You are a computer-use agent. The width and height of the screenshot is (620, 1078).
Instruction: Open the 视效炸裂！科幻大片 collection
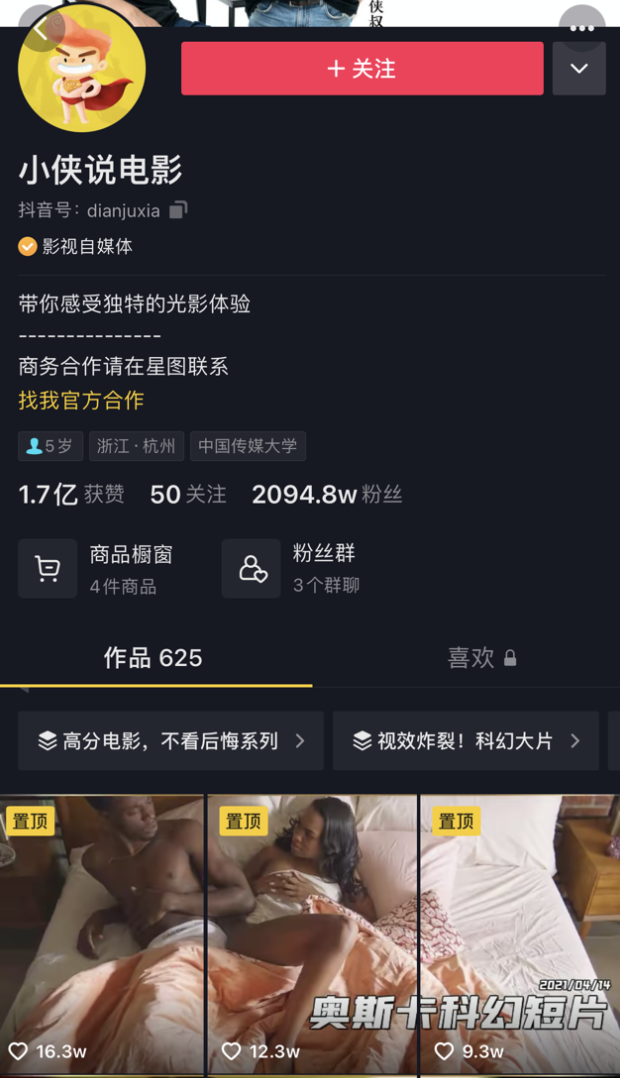(466, 741)
